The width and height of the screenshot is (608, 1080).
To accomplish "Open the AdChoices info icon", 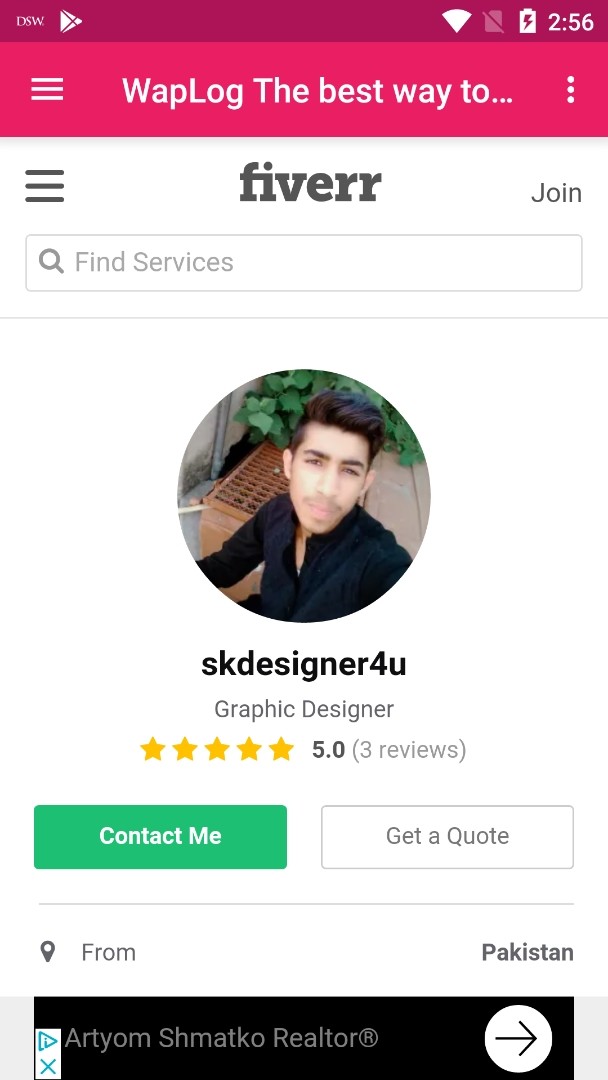I will [x=48, y=1042].
